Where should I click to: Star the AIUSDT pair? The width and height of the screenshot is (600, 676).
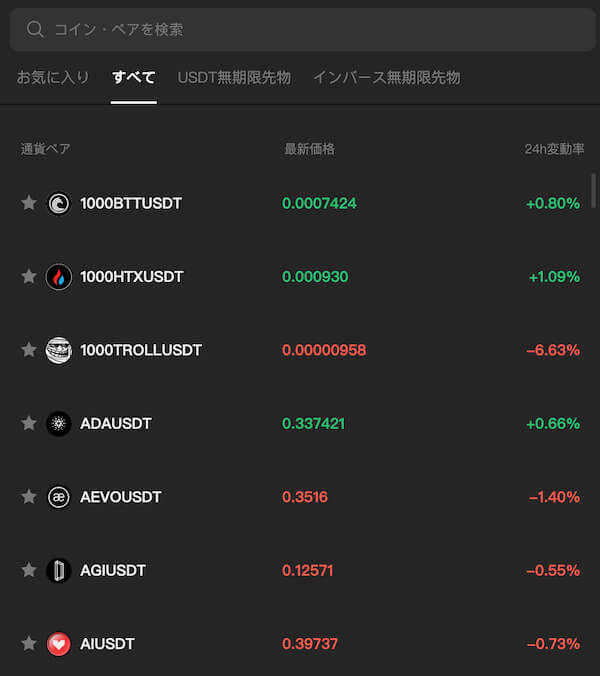pyautogui.click(x=29, y=644)
